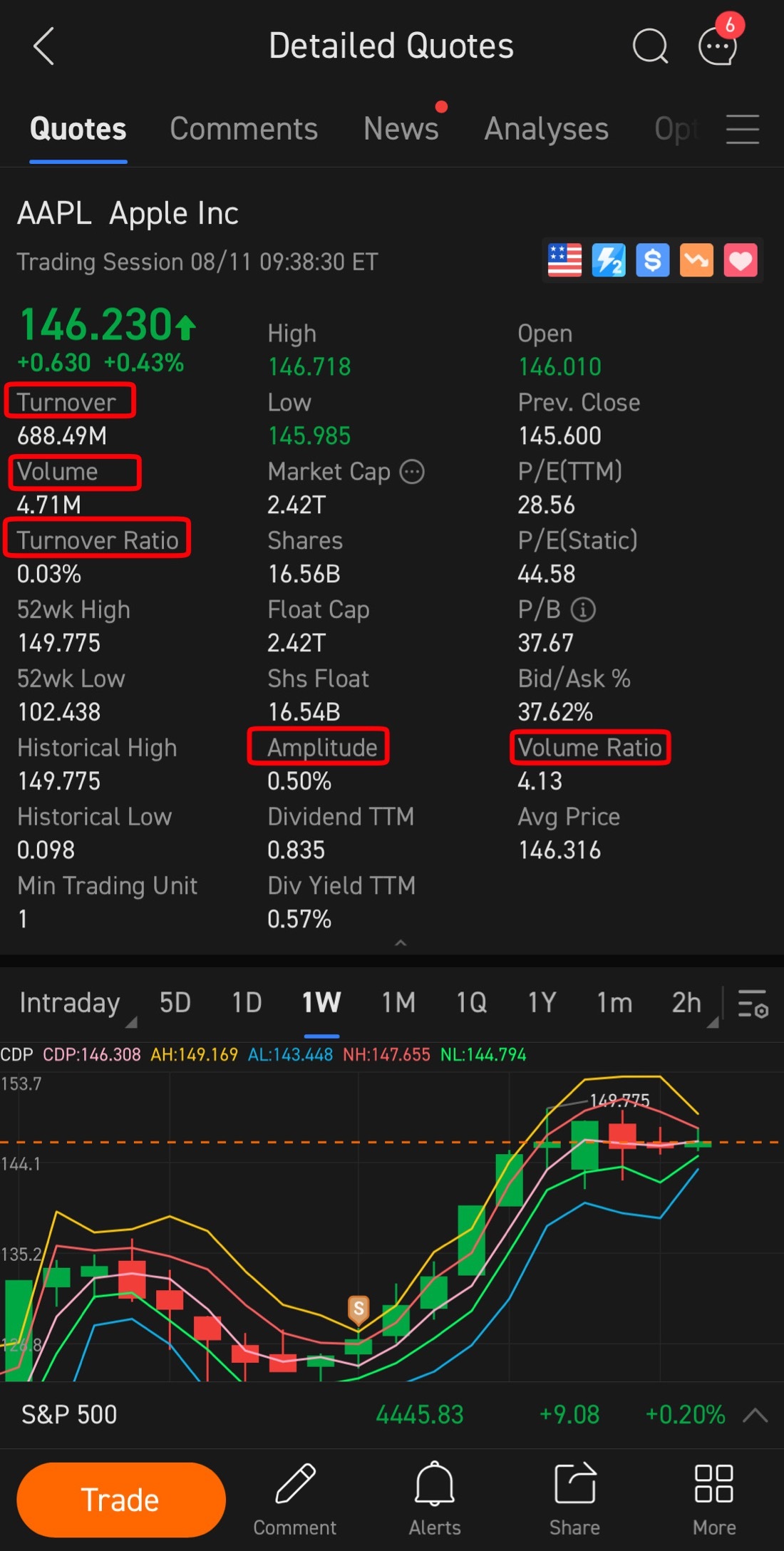Switch to the Analyses tab
The height and width of the screenshot is (1551, 784).
point(547,129)
